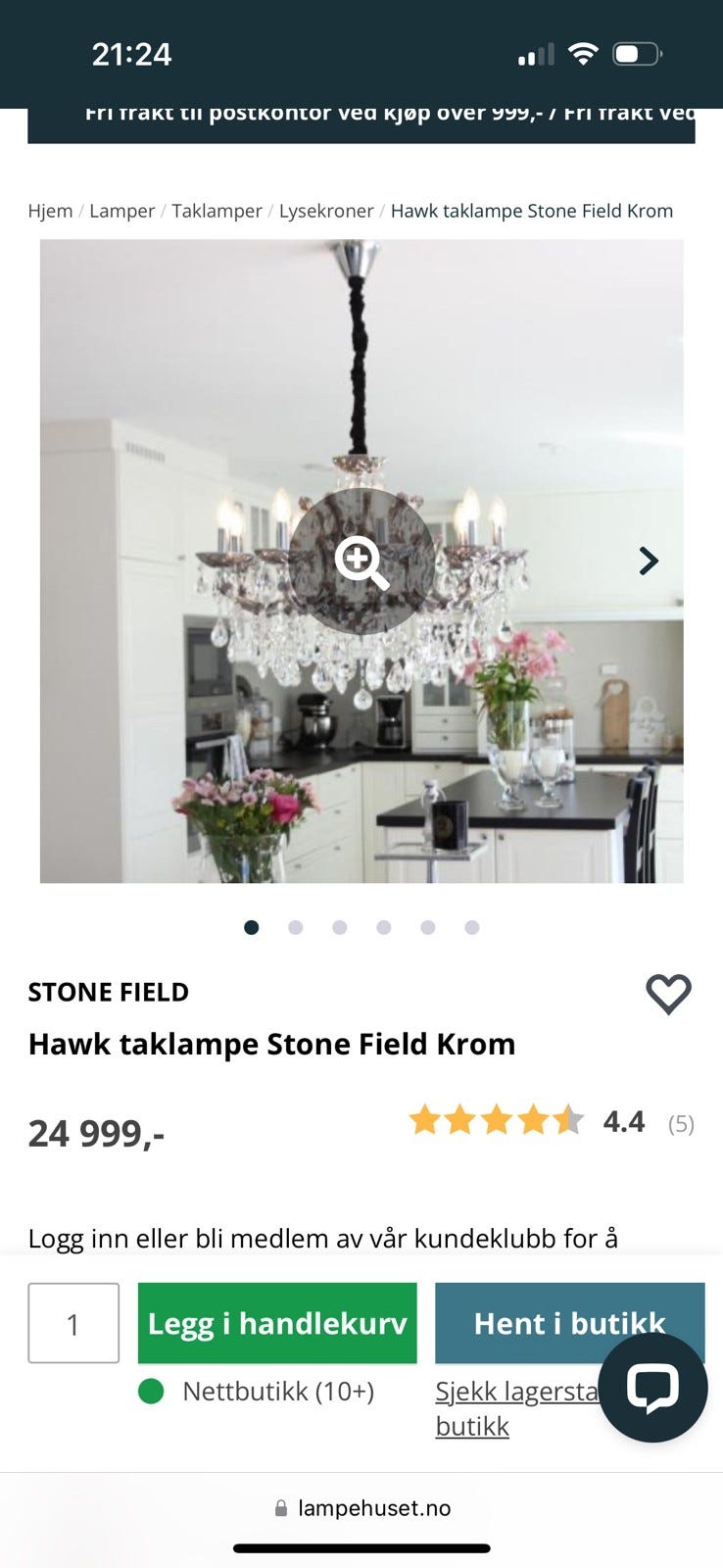This screenshot has width=723, height=1568.
Task: Tap the Wi-Fi icon in status bar
Action: (583, 54)
